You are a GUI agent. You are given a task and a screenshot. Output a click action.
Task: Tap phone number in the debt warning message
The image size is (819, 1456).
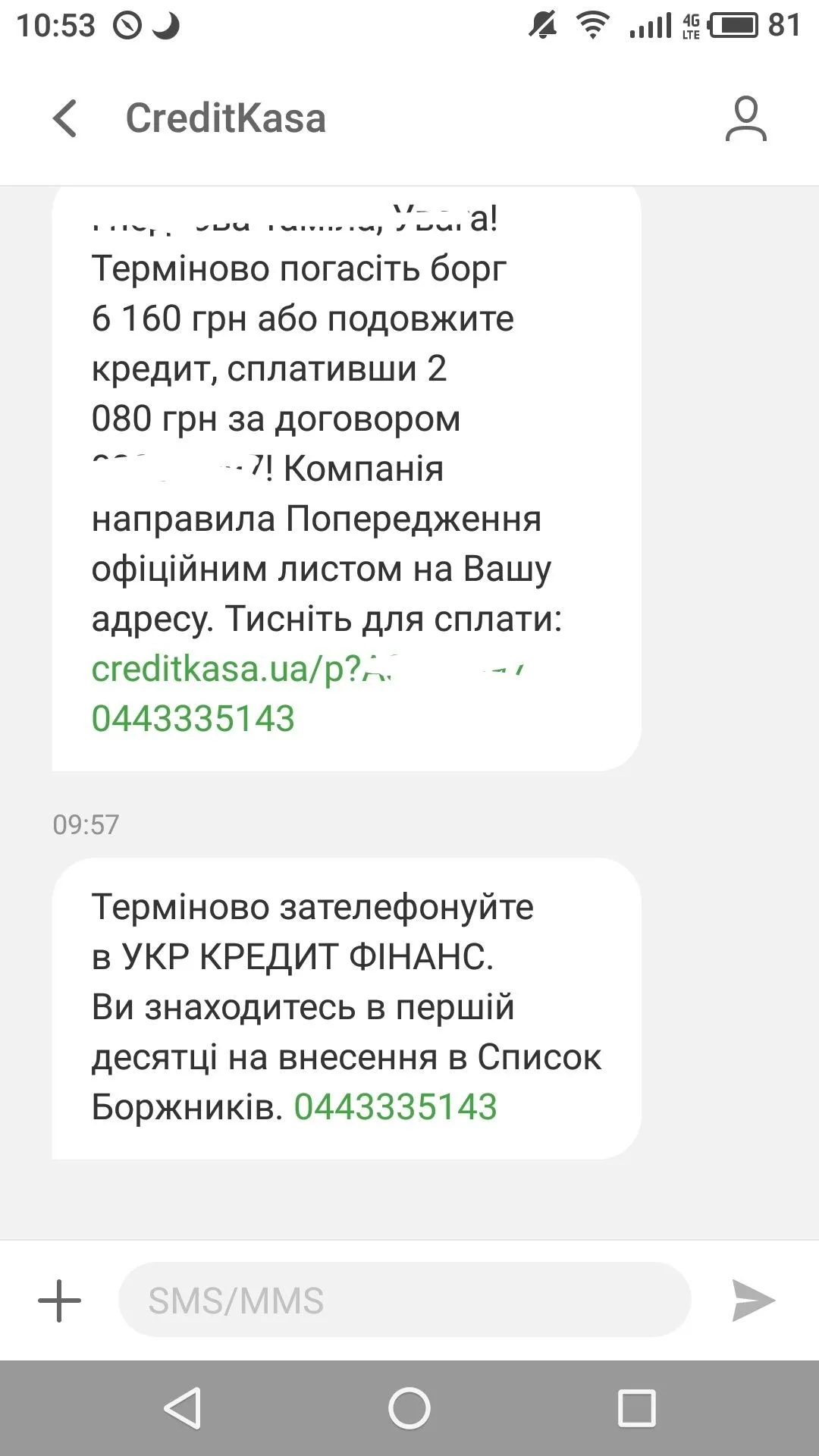point(193,719)
